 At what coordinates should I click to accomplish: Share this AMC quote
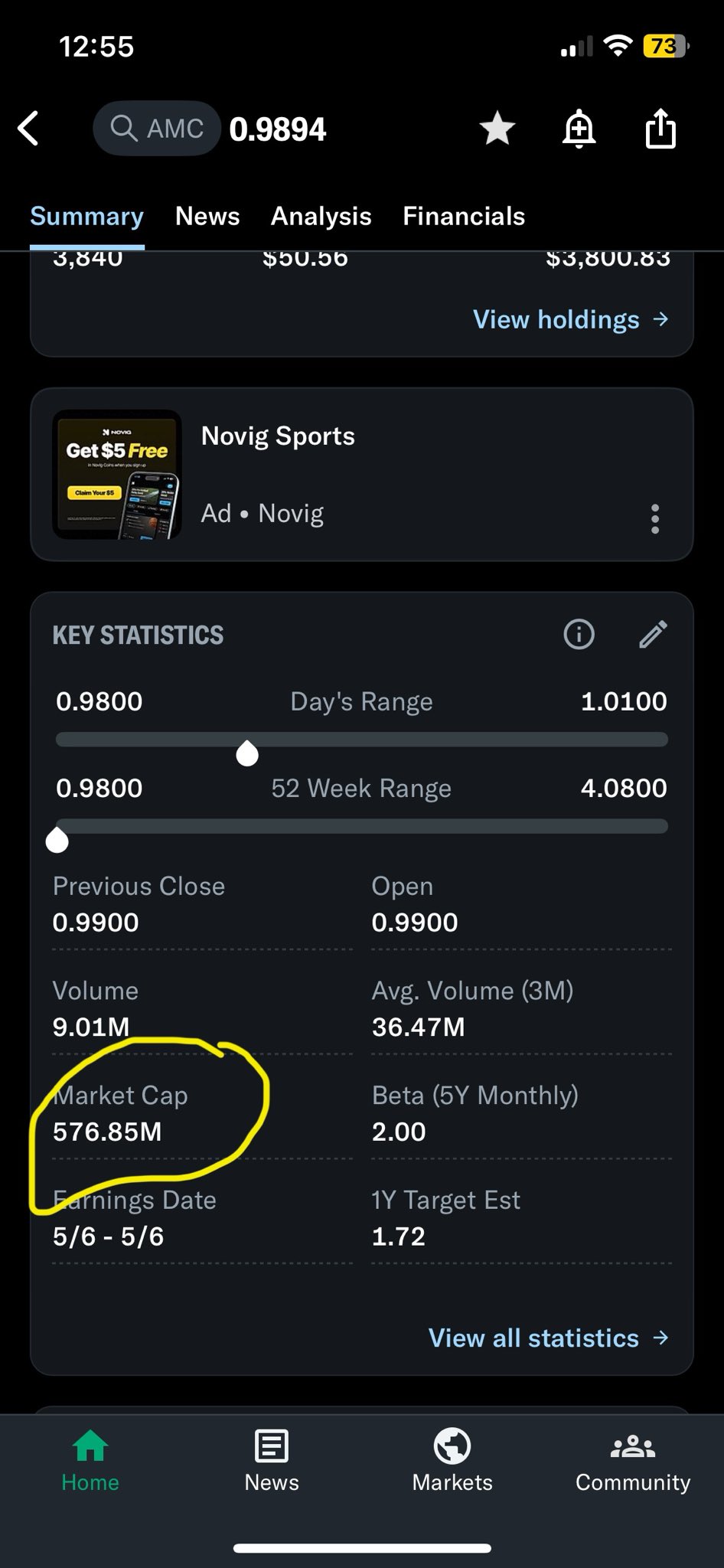tap(660, 129)
